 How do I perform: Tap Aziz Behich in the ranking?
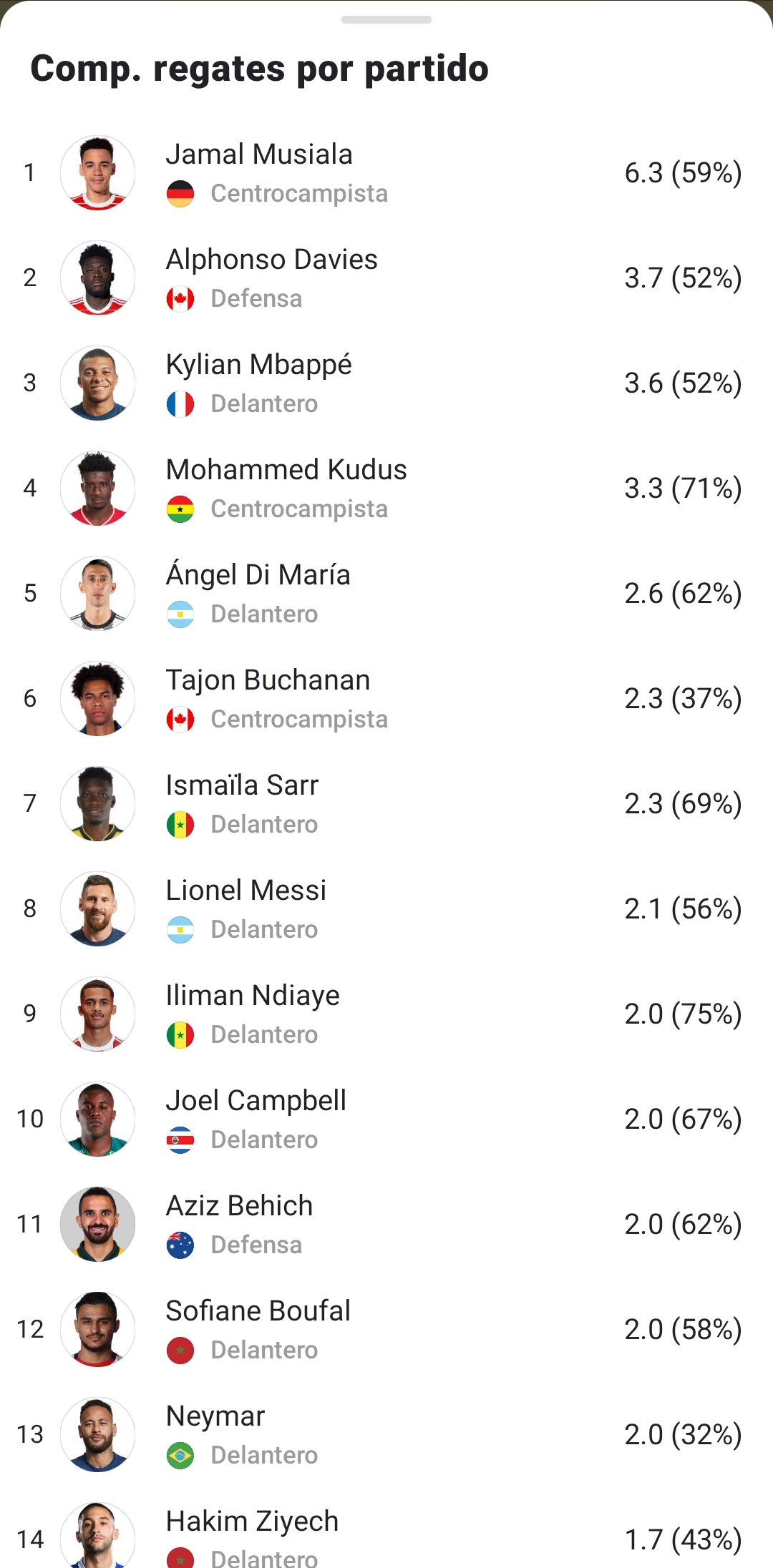(x=386, y=1224)
